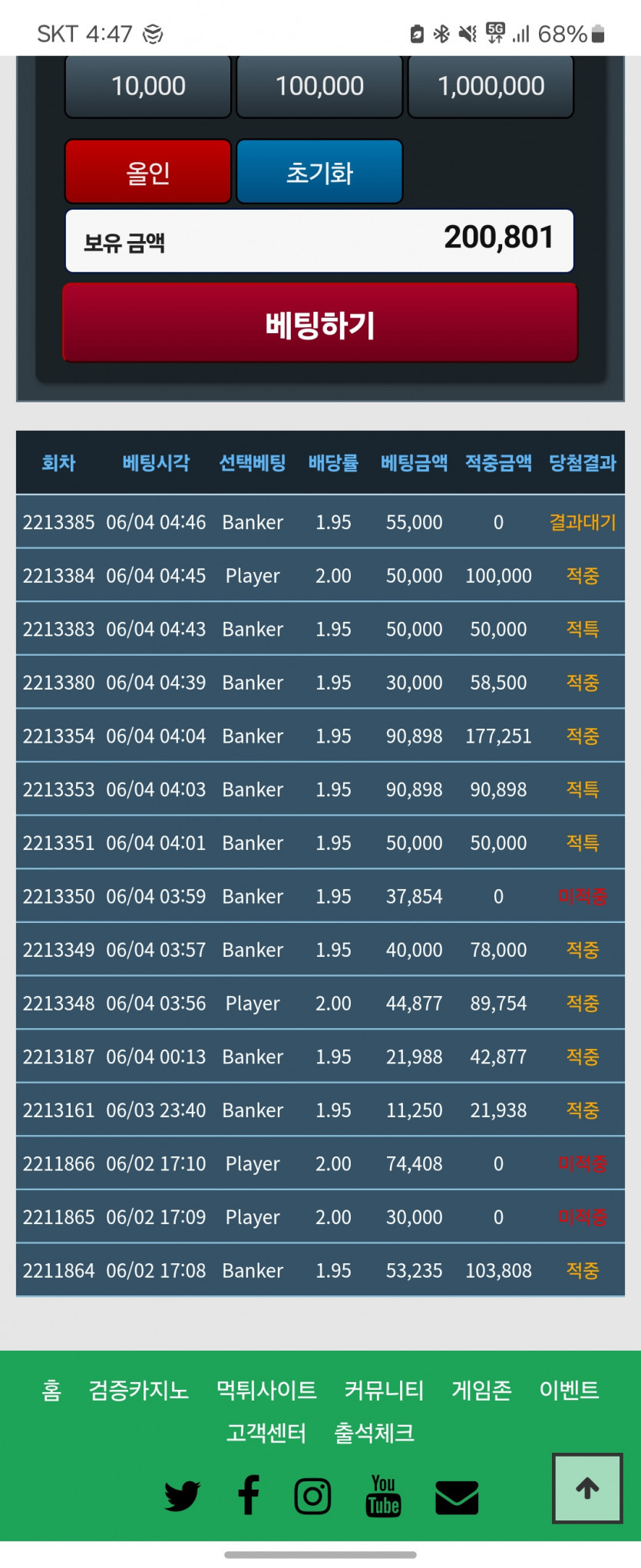Viewport: 641px width, 1568px height.
Task: Open the 먹튀사이트 footer link
Action: tap(266, 1390)
